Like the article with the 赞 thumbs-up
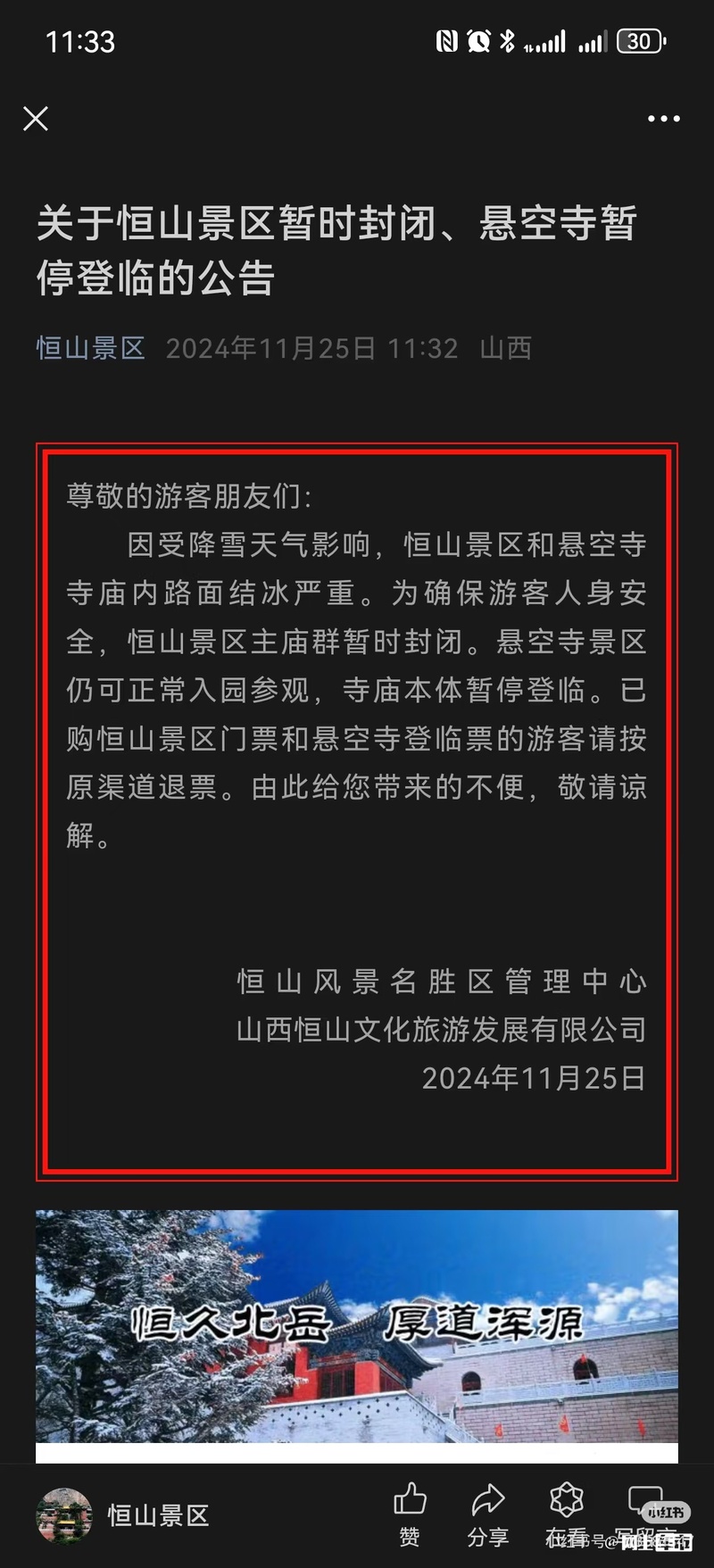The image size is (714, 1568). [410, 1515]
